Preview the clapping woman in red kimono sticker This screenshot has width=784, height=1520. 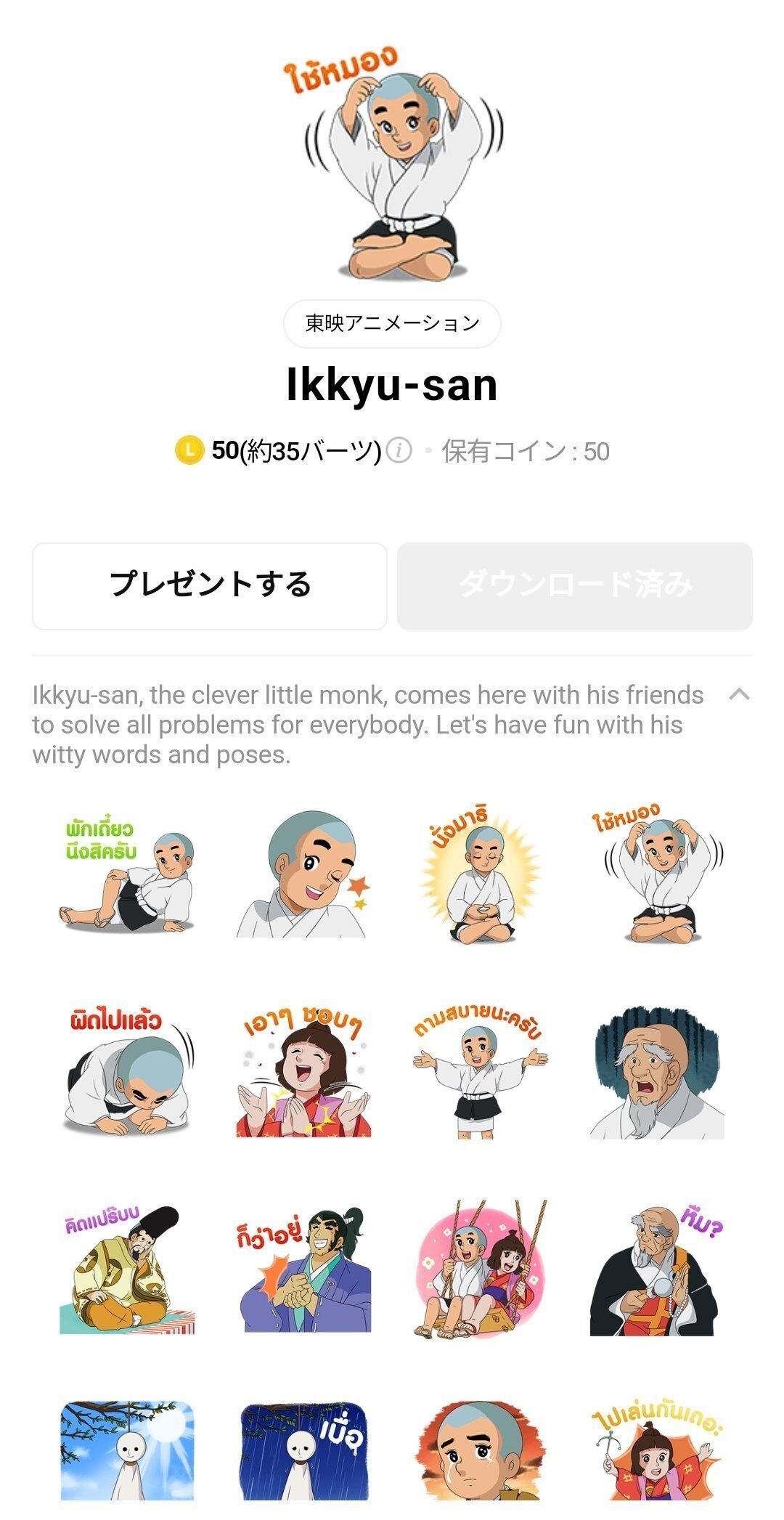303,1073
